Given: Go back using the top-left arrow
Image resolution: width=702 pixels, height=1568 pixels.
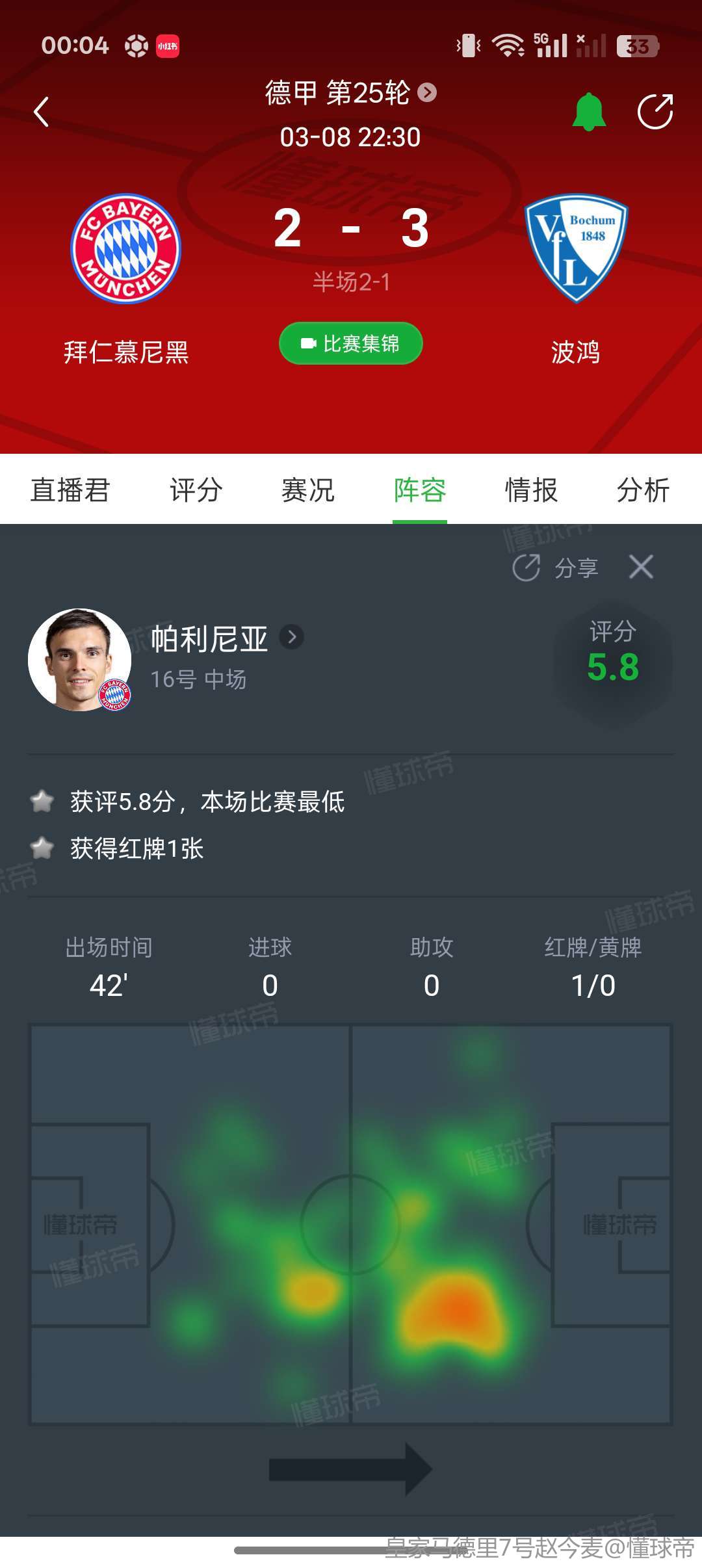Looking at the screenshot, I should (x=42, y=112).
